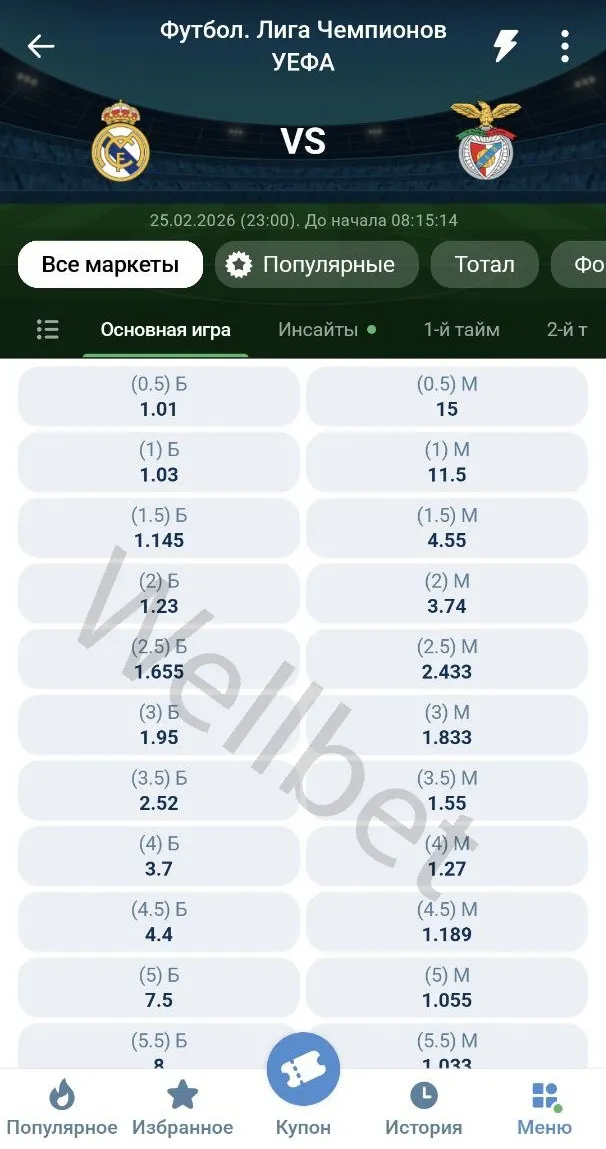Open the three-dot overflow menu
This screenshot has height=1149, width=606.
point(565,46)
